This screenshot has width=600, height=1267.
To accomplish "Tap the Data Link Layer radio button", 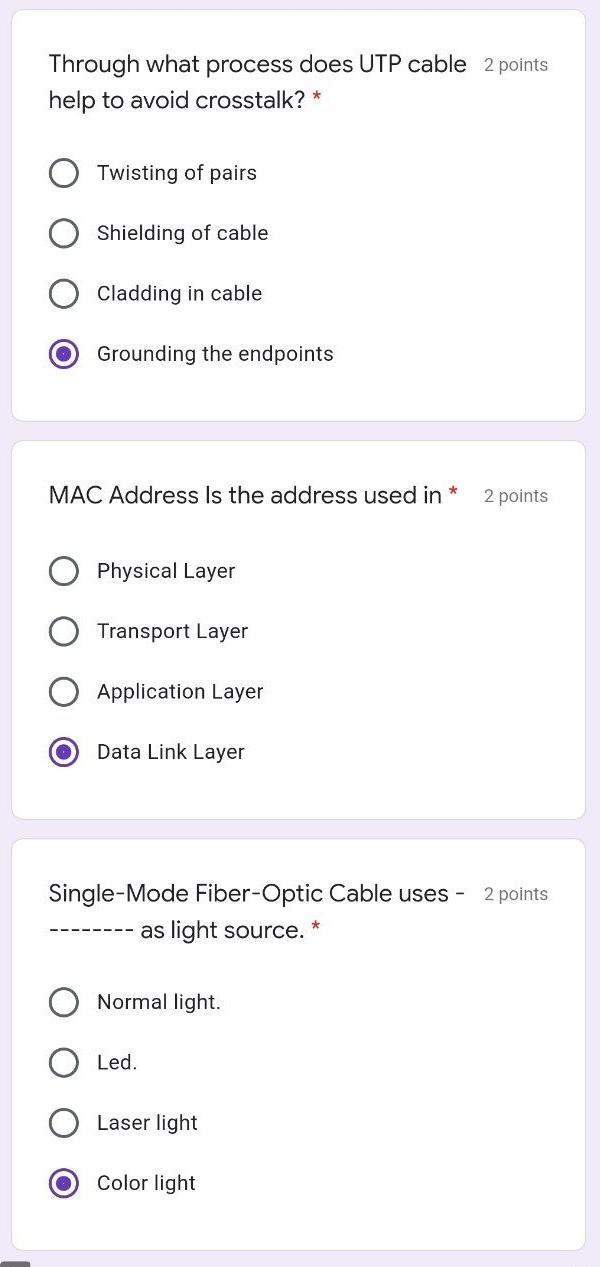I will click(64, 752).
